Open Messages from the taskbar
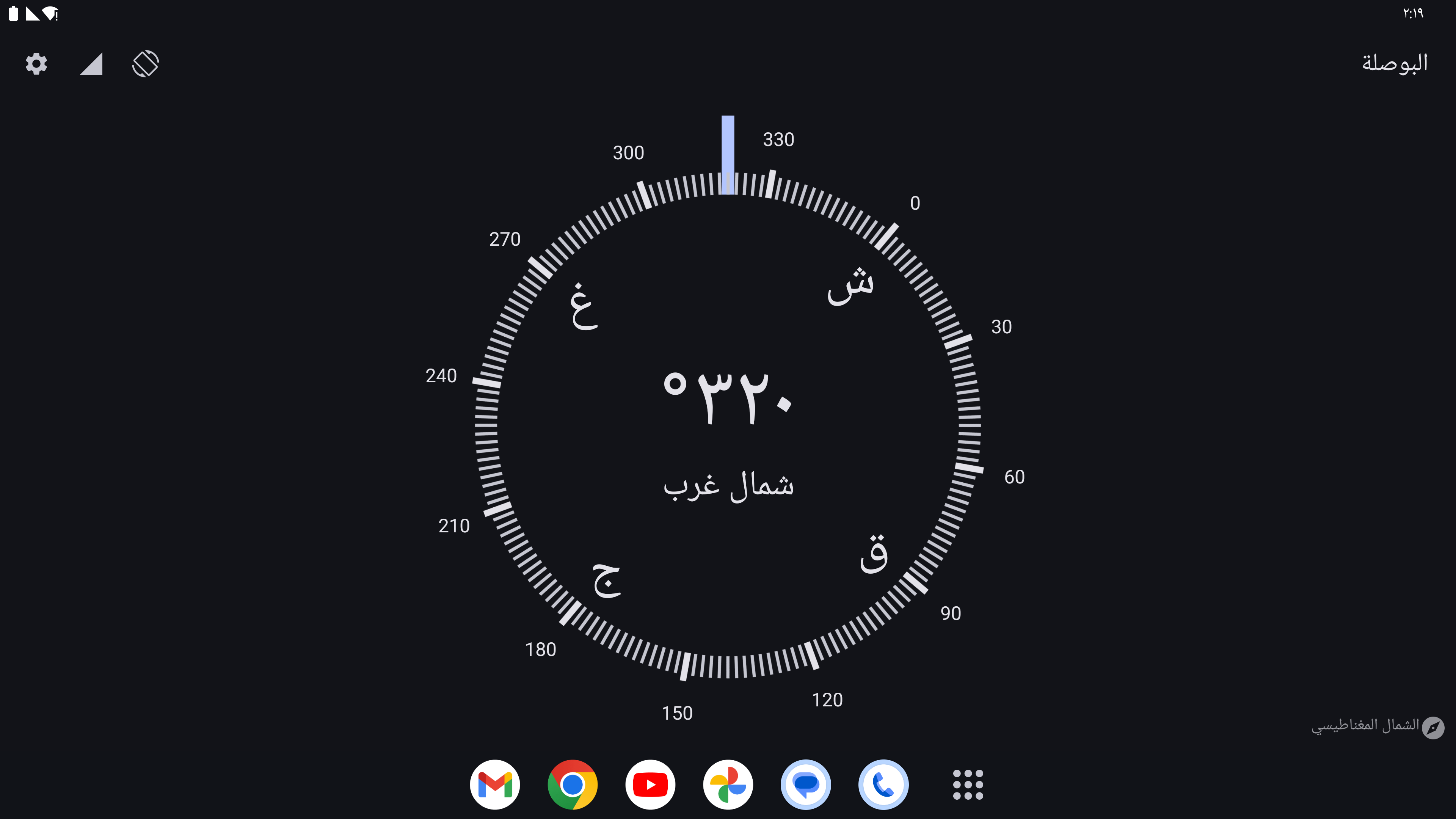The height and width of the screenshot is (819, 1456). pos(805,784)
